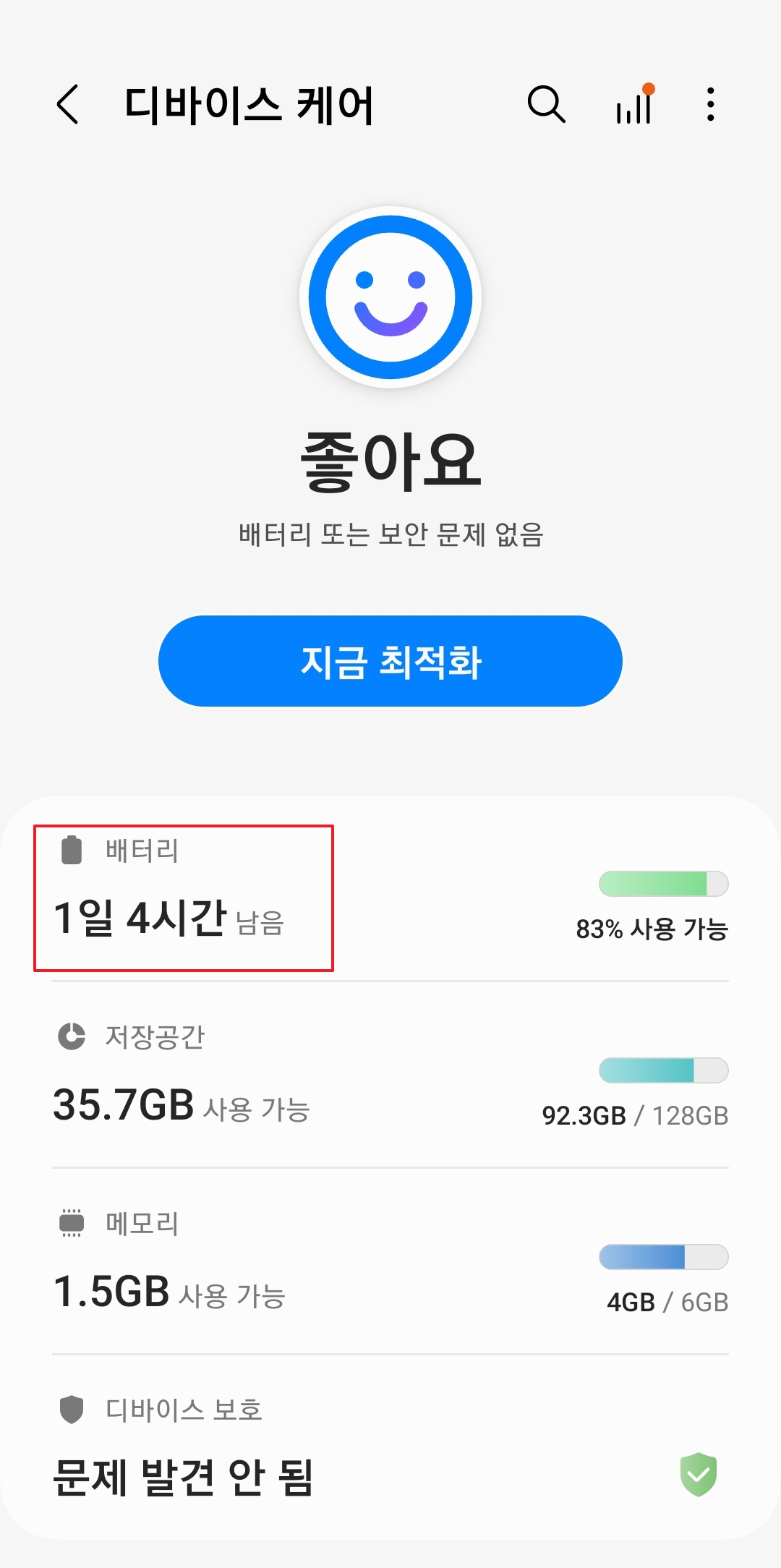Open the three-dot overflow menu
The width and height of the screenshot is (781, 1568).
(x=710, y=105)
